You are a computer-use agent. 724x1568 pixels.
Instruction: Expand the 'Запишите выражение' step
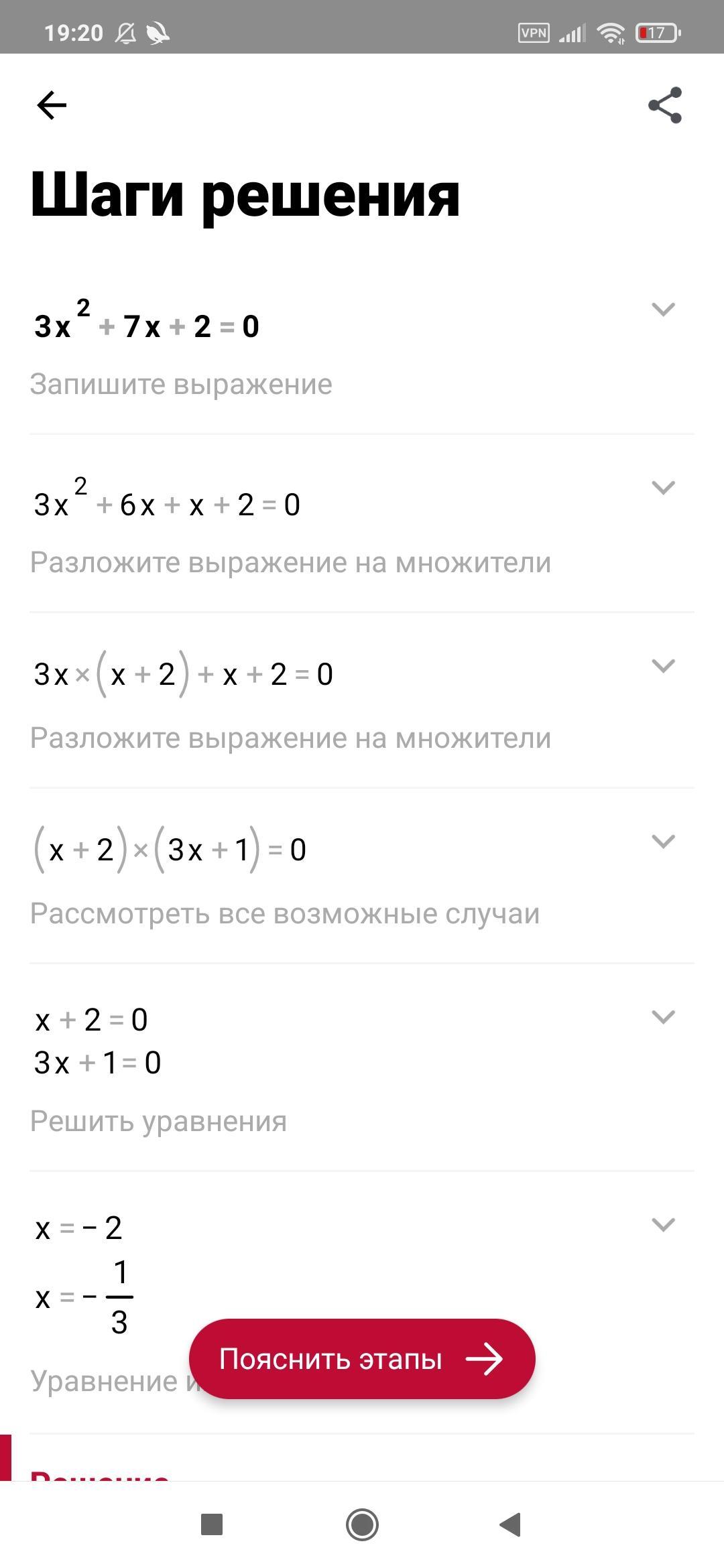[663, 310]
